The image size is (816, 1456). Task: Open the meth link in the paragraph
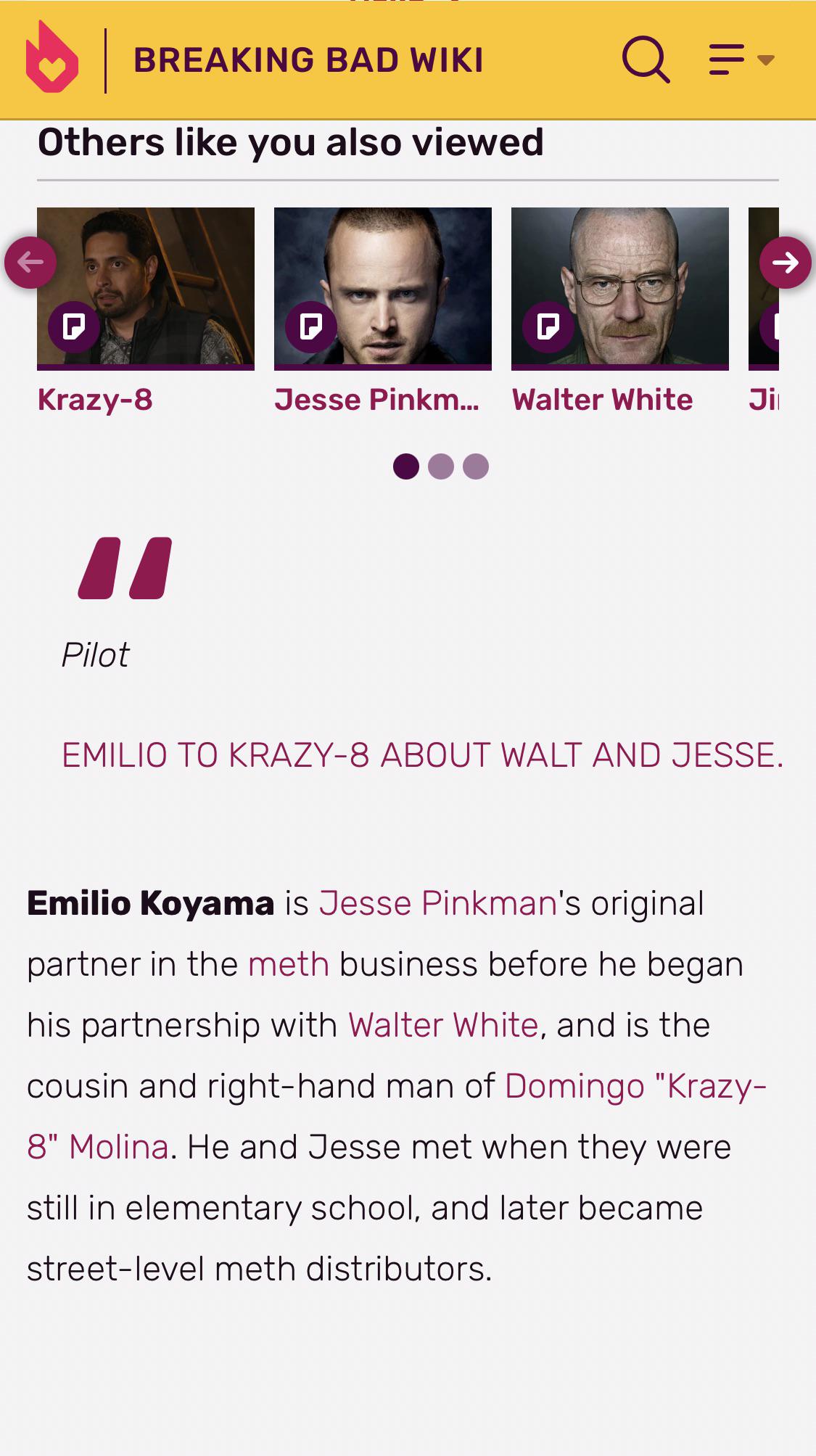[289, 965]
